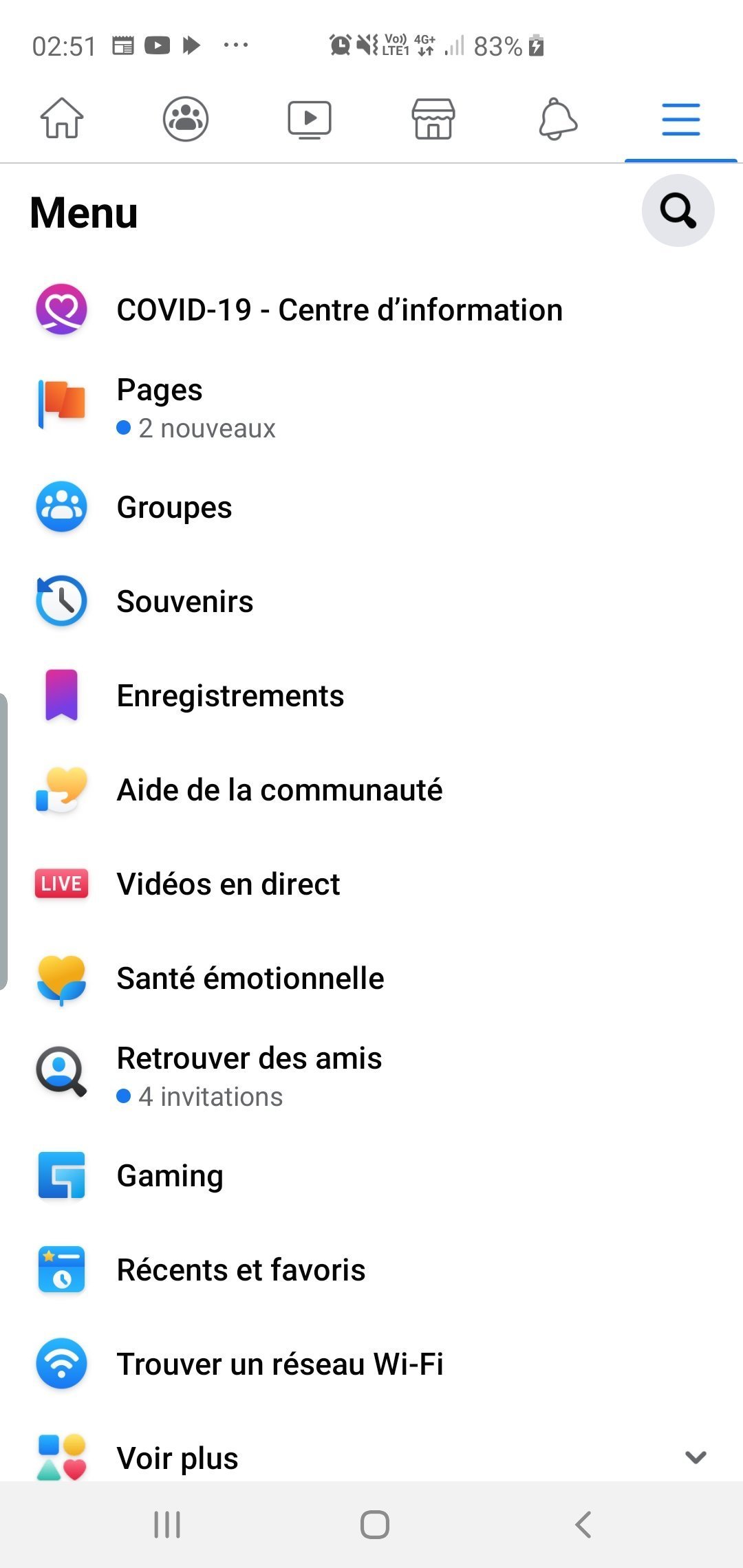743x1568 pixels.
Task: Browse Vidéos en direct
Action: tap(228, 884)
